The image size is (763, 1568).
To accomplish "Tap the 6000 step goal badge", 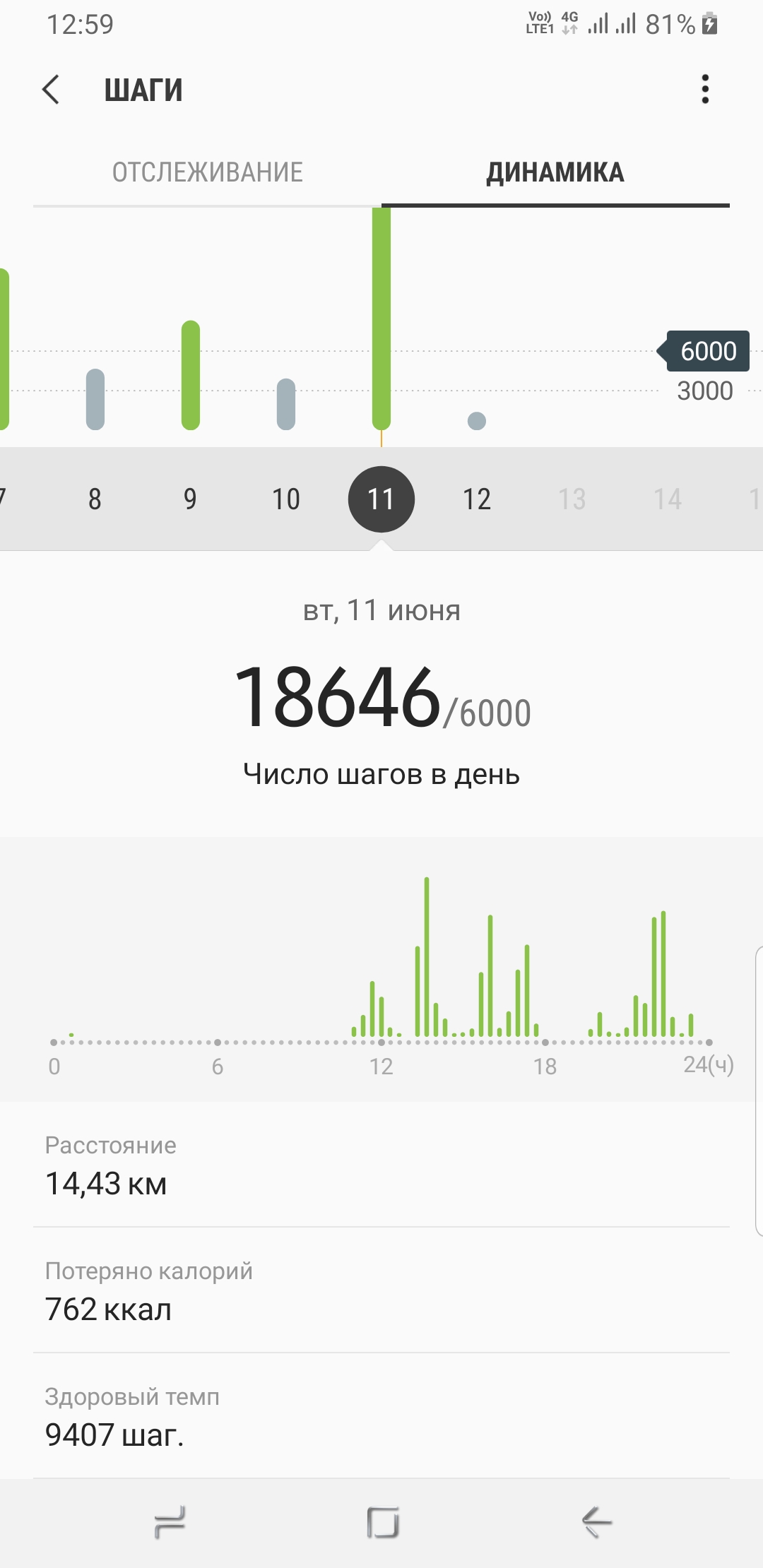I will tap(706, 351).
